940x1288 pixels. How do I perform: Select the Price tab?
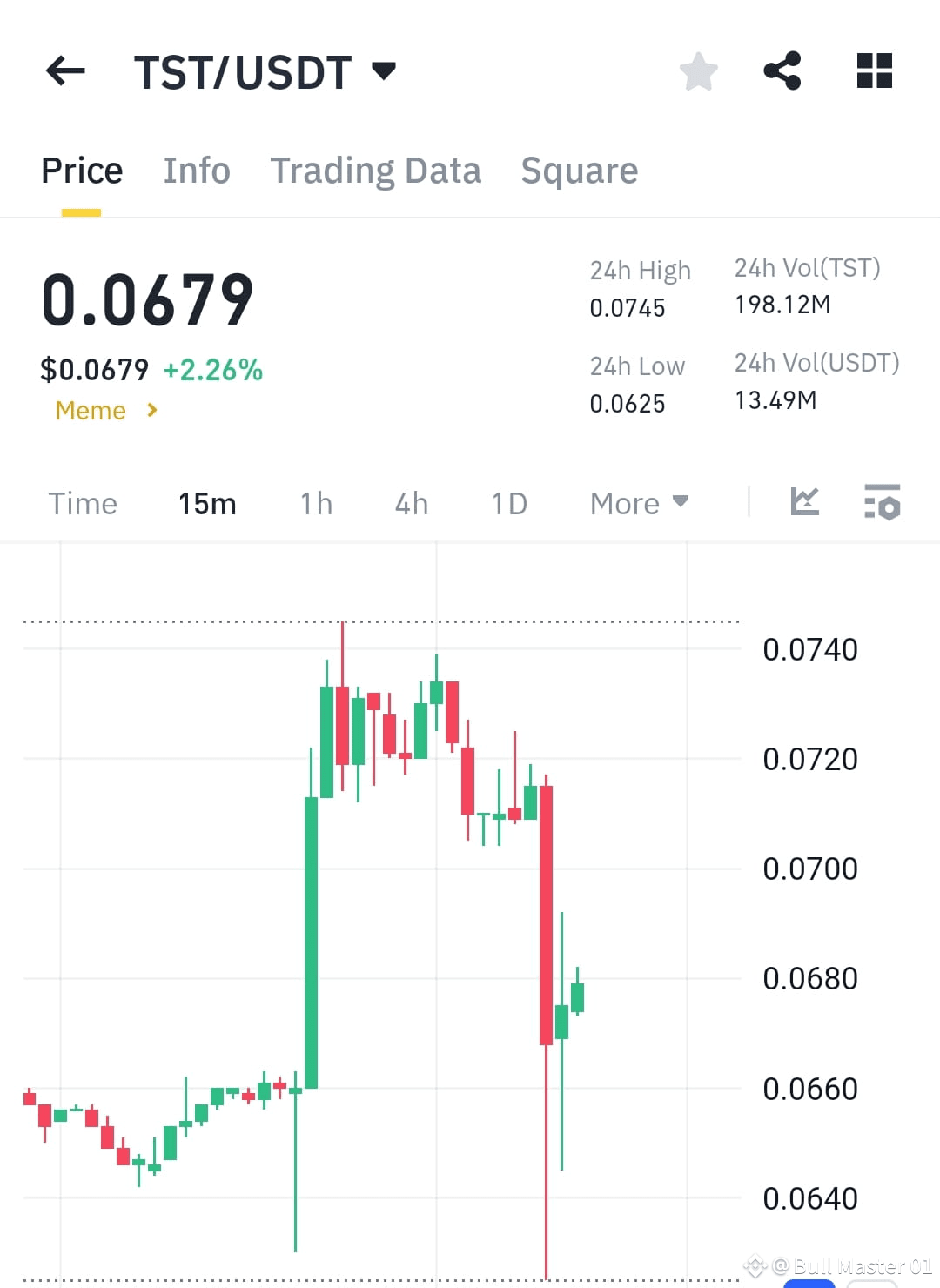81,171
